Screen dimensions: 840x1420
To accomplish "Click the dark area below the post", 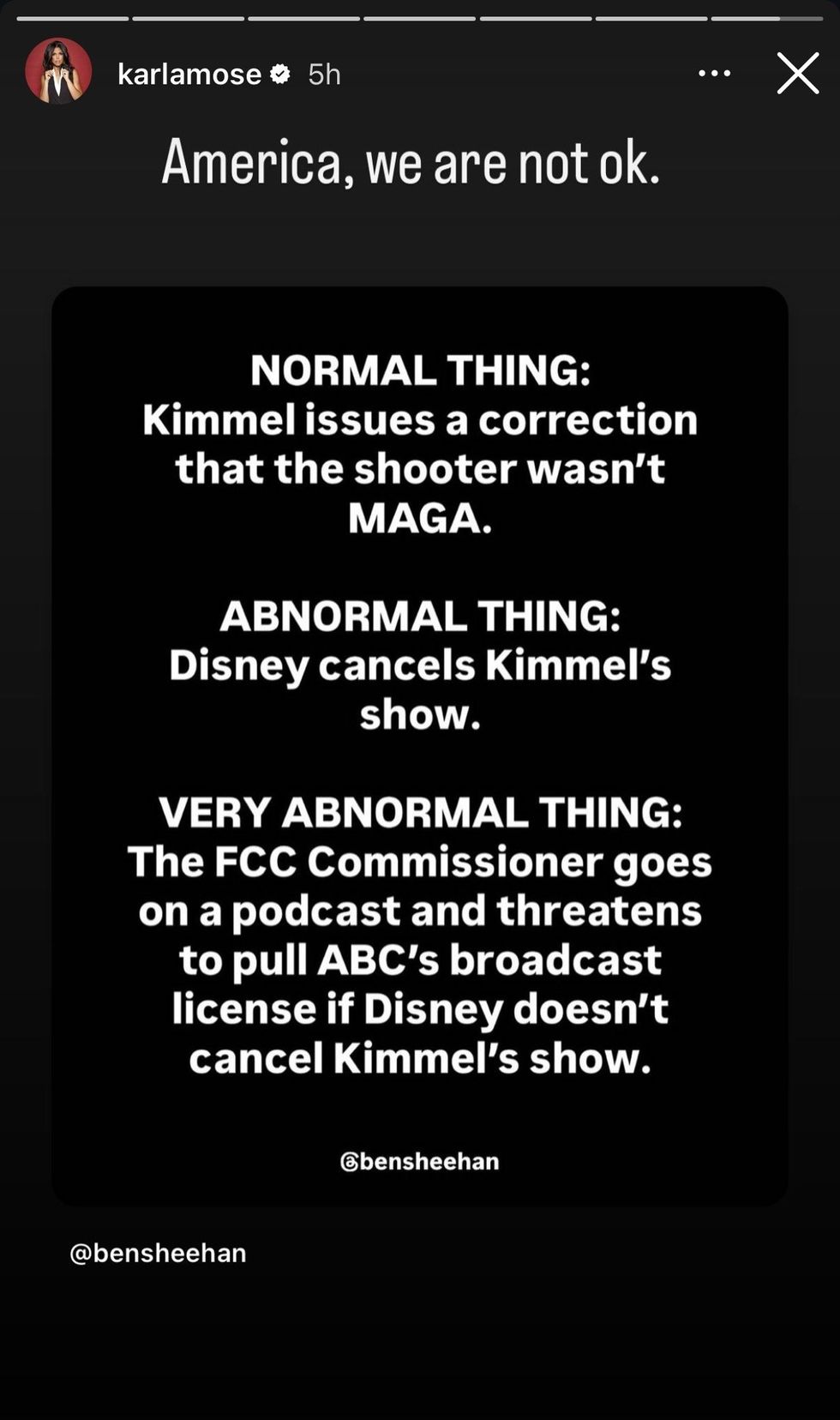I will [x=420, y=1338].
